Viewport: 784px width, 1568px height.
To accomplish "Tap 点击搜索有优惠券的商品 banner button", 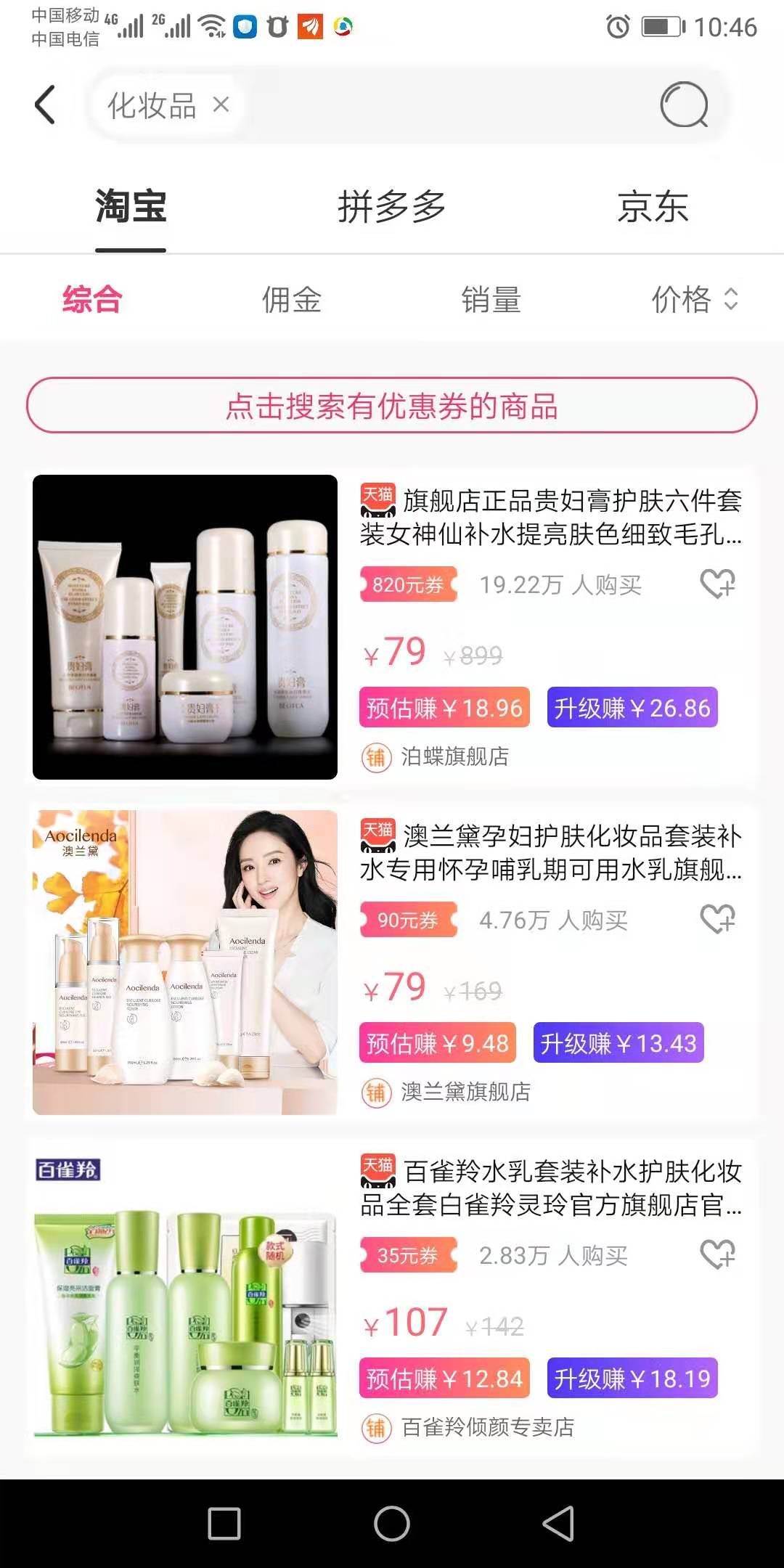I will click(392, 405).
